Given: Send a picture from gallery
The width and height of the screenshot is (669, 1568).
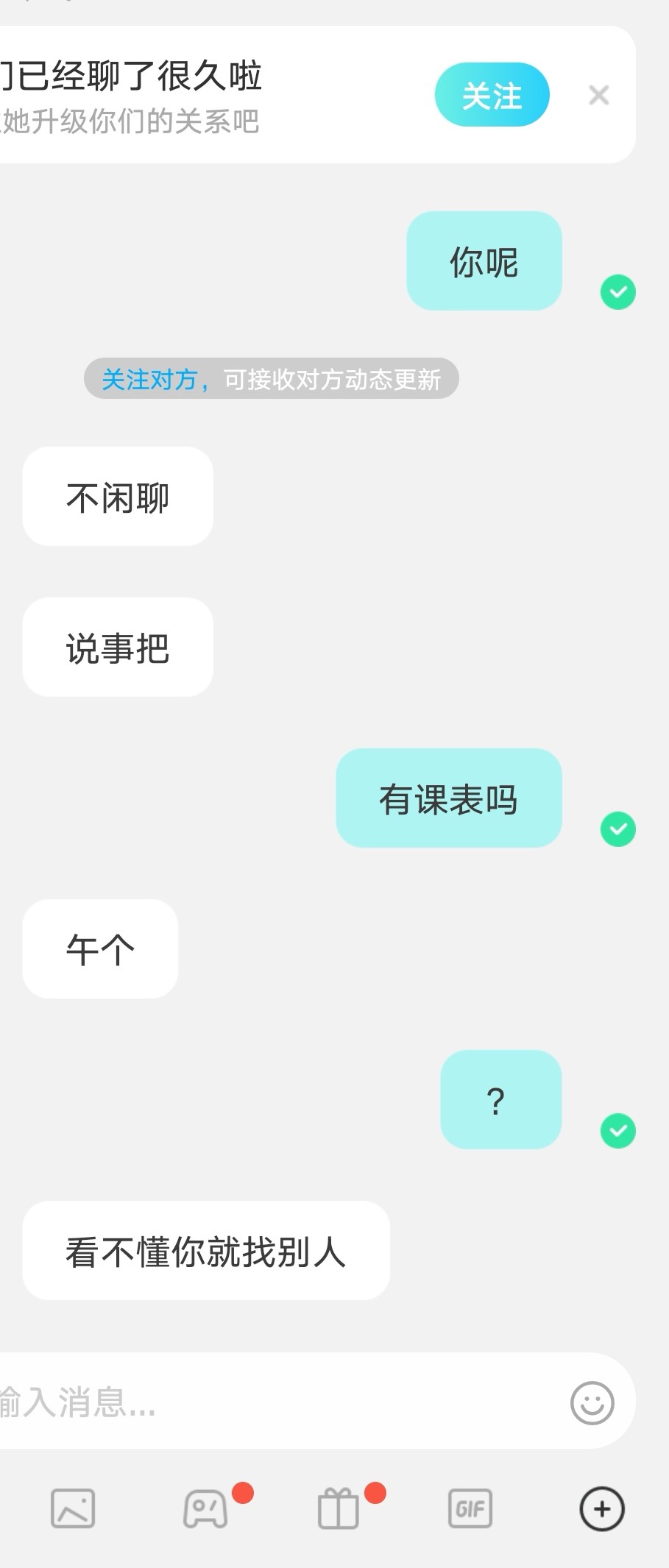Looking at the screenshot, I should tap(73, 1508).
